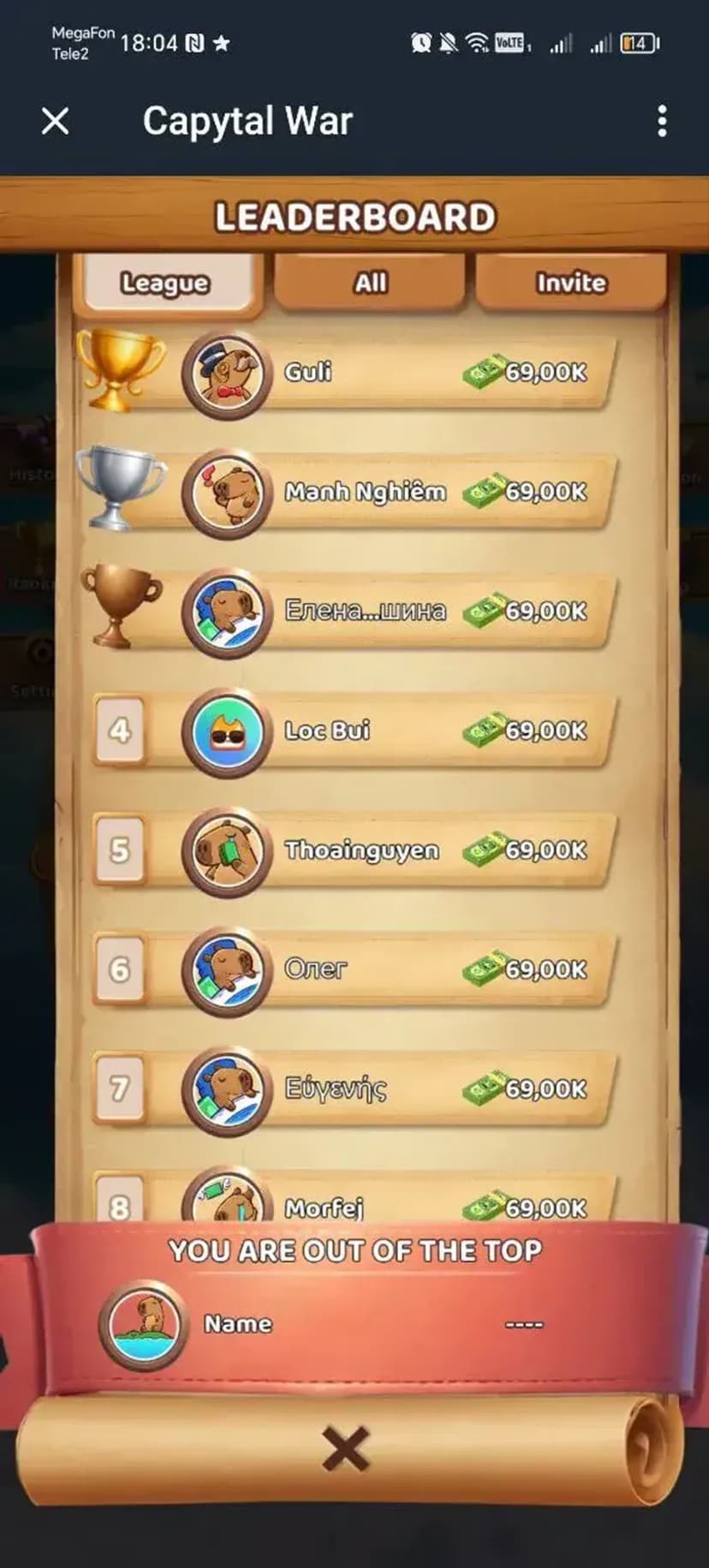
Task: Close the Capytal War mini app
Action: coord(56,121)
